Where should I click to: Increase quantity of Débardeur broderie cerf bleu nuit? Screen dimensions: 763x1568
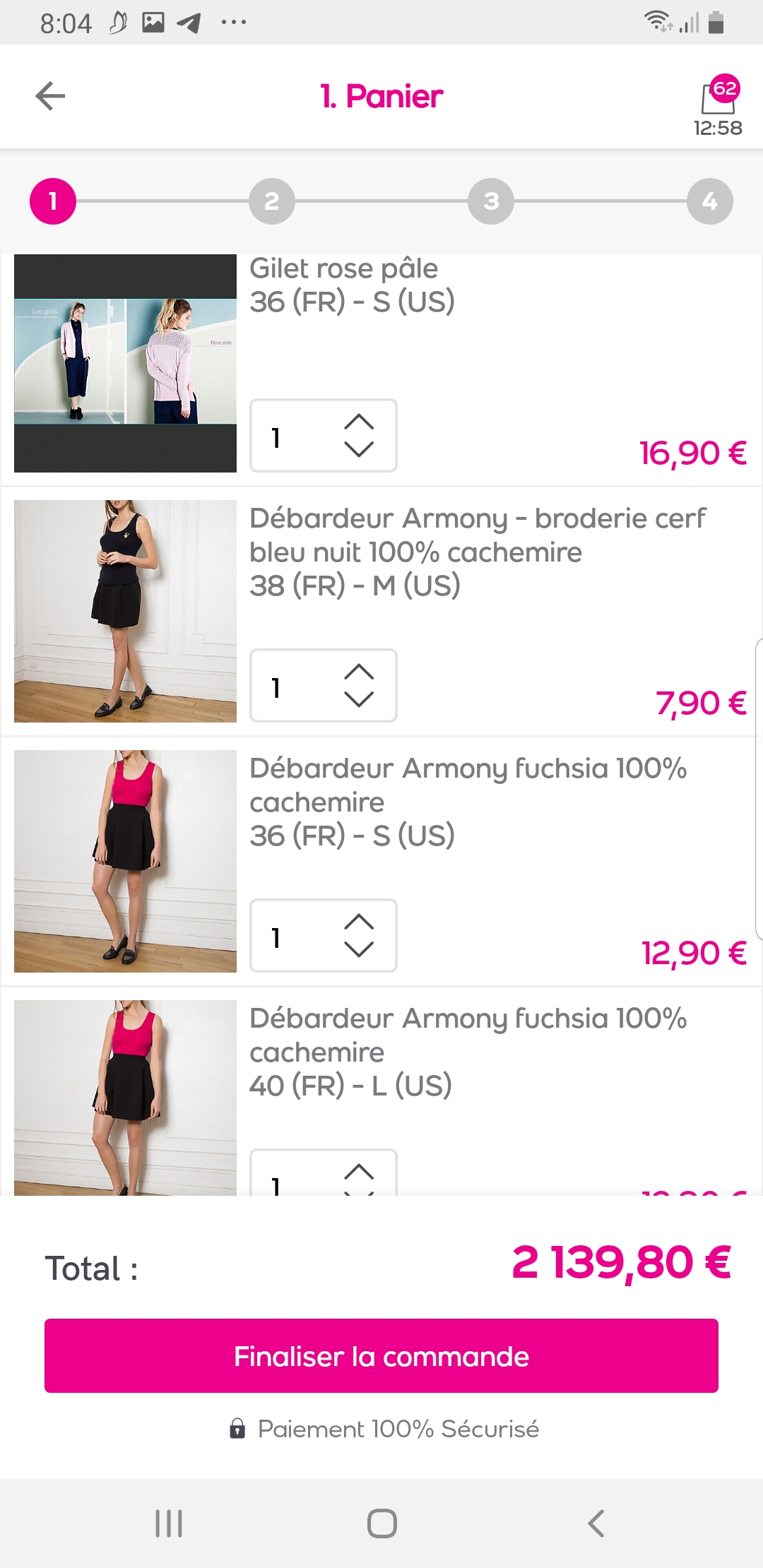359,672
